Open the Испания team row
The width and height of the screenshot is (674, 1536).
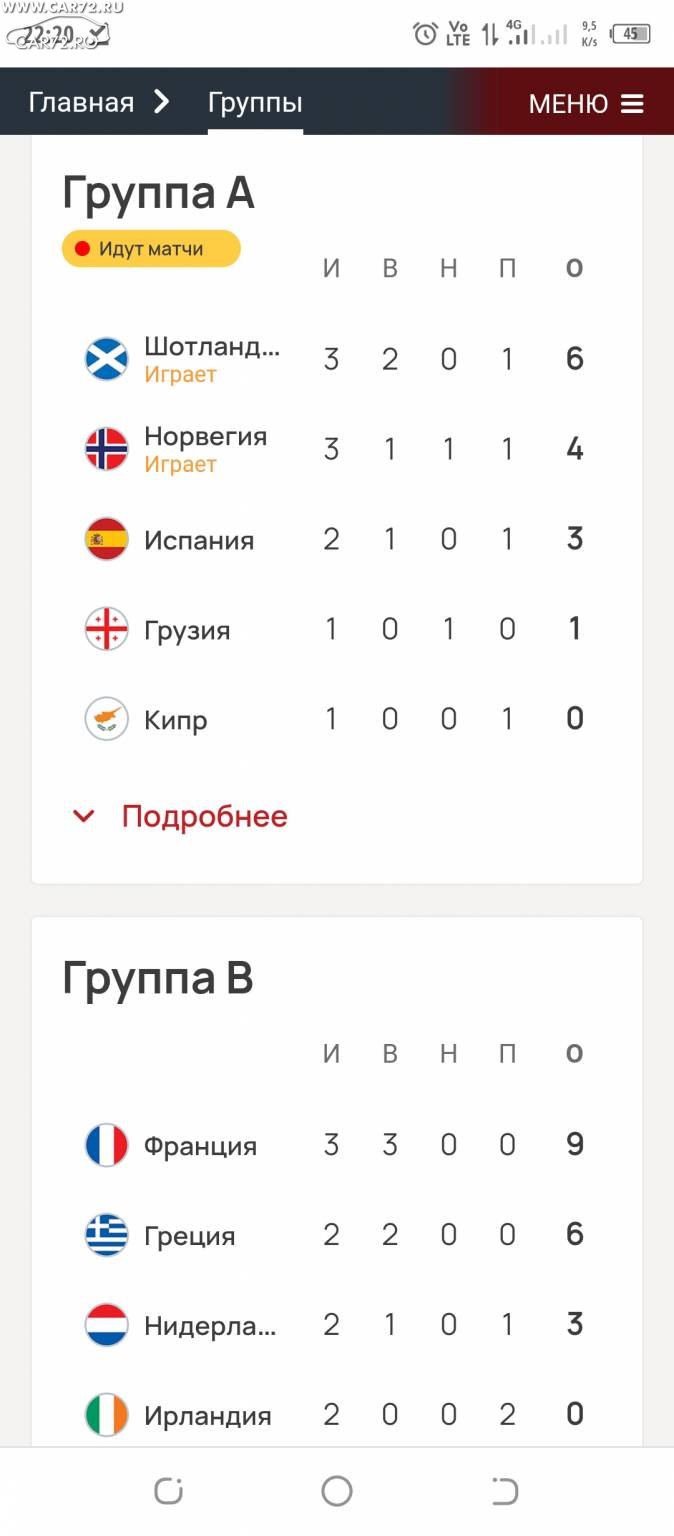(x=337, y=539)
